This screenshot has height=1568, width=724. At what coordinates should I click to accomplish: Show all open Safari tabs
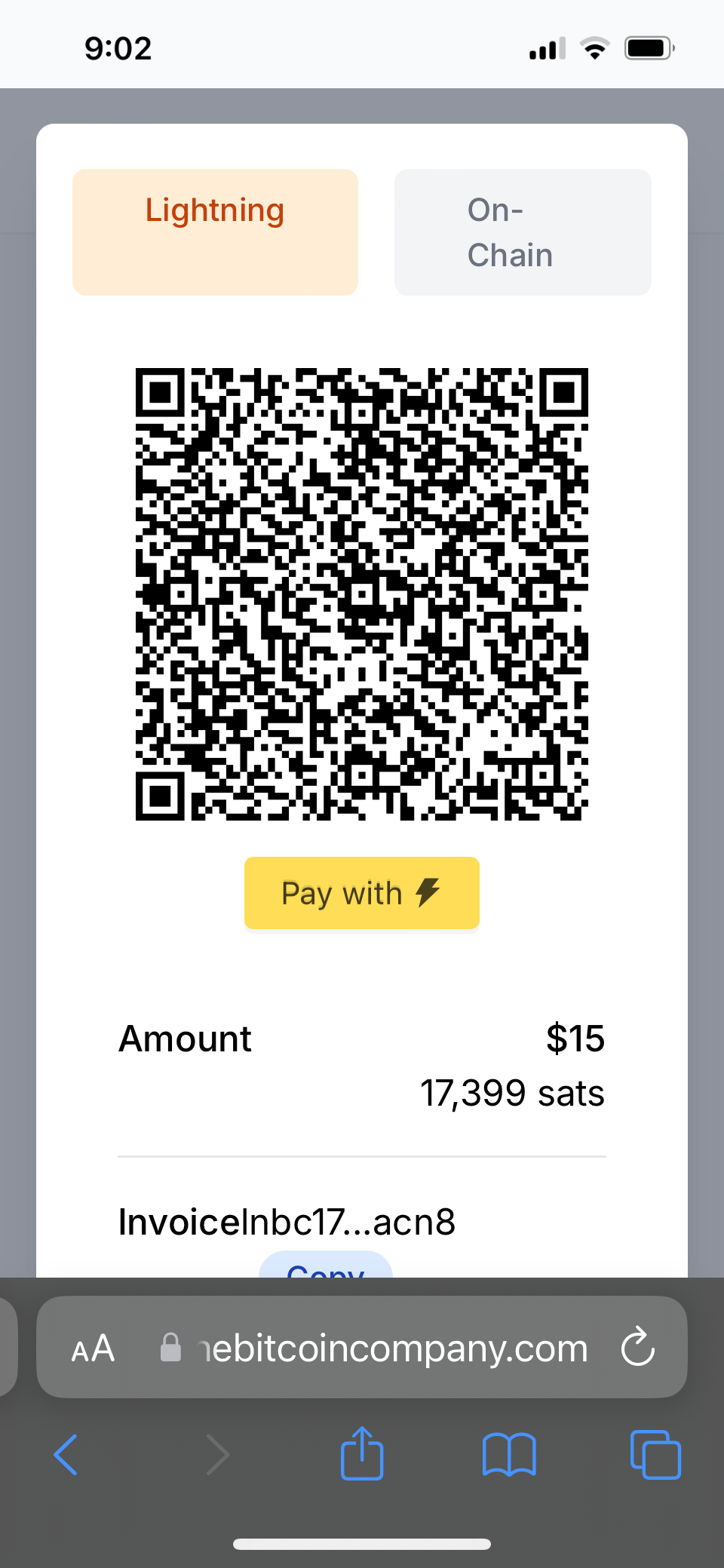[x=655, y=1454]
